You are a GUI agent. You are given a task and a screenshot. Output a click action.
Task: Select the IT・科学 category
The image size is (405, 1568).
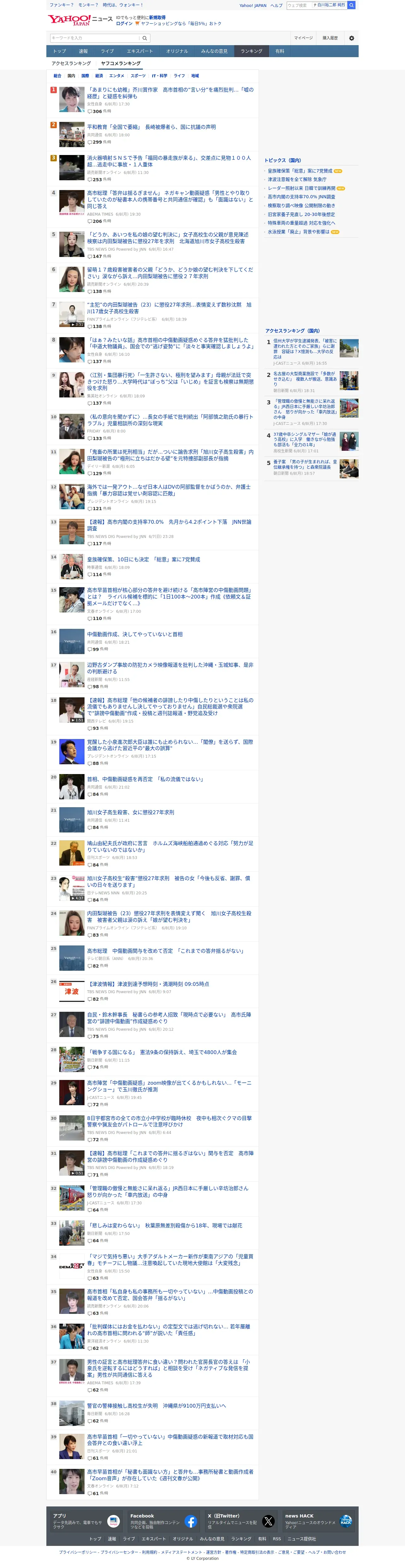pos(159,76)
